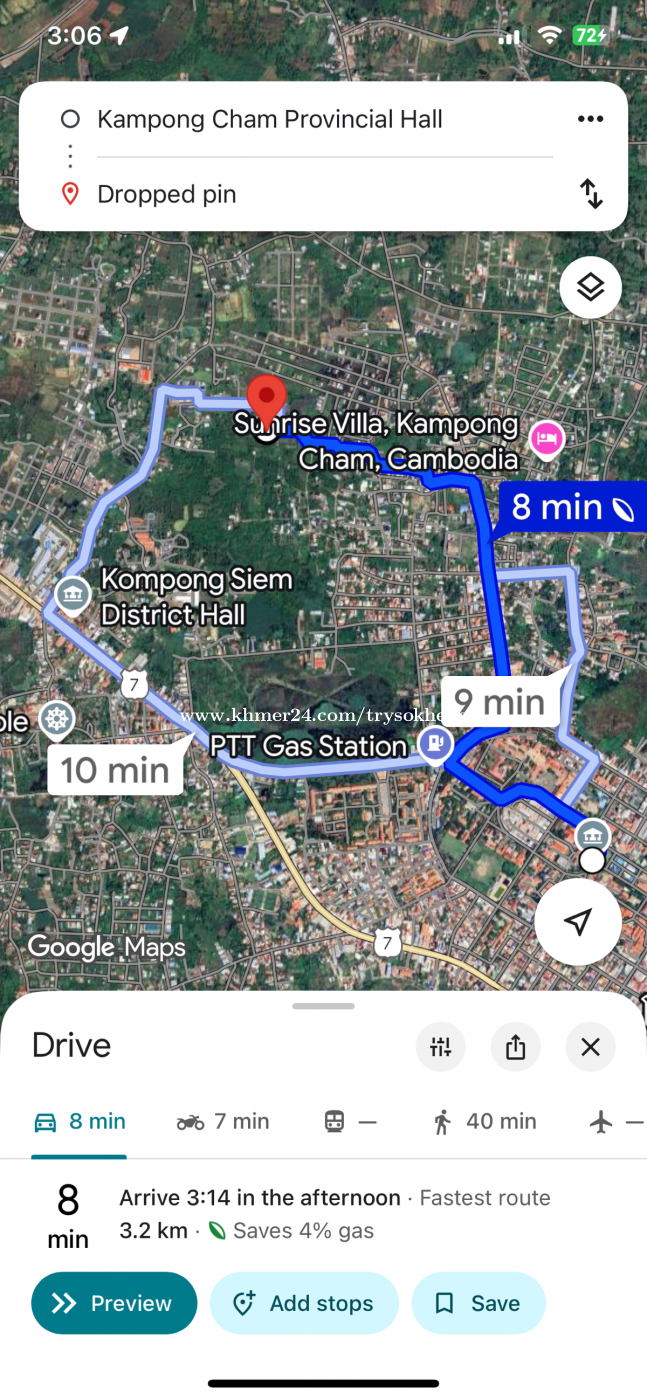Switch to transit directions
This screenshot has width=647, height=1400.
pyautogui.click(x=350, y=1122)
